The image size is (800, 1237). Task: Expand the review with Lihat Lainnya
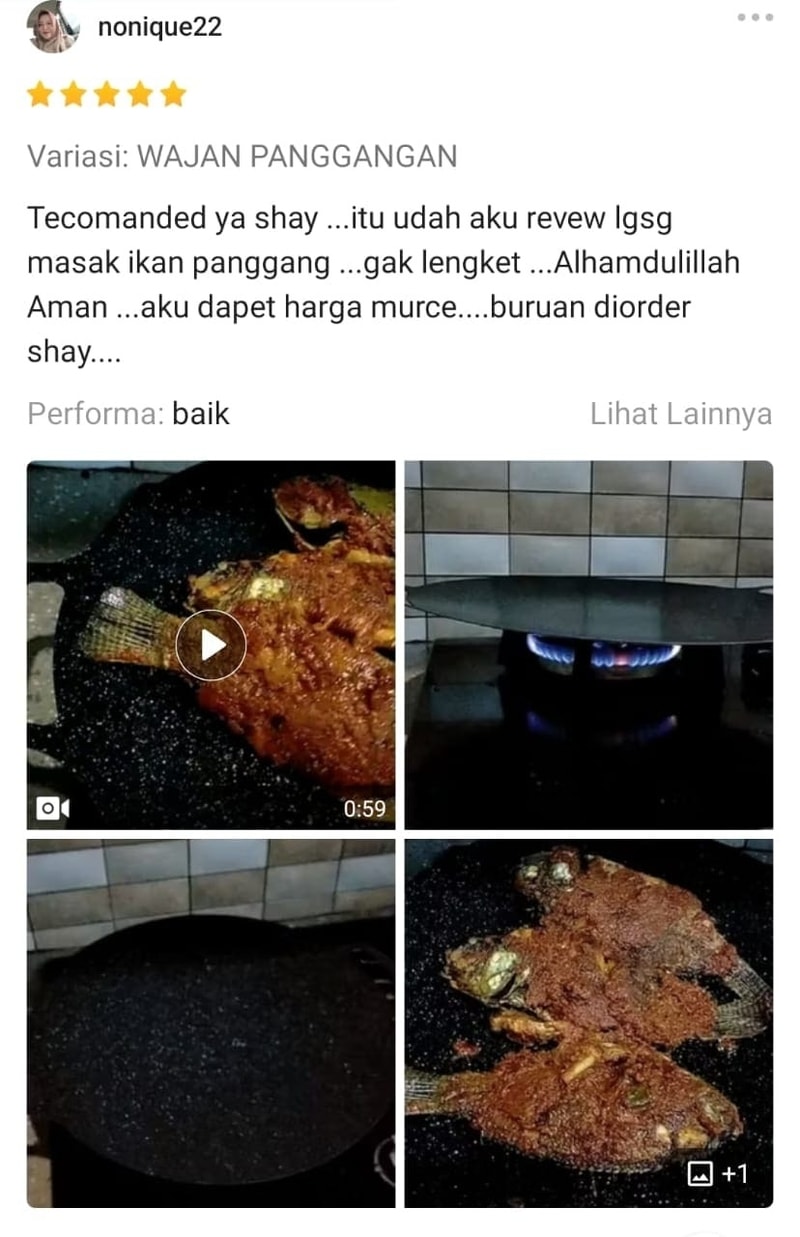[680, 413]
